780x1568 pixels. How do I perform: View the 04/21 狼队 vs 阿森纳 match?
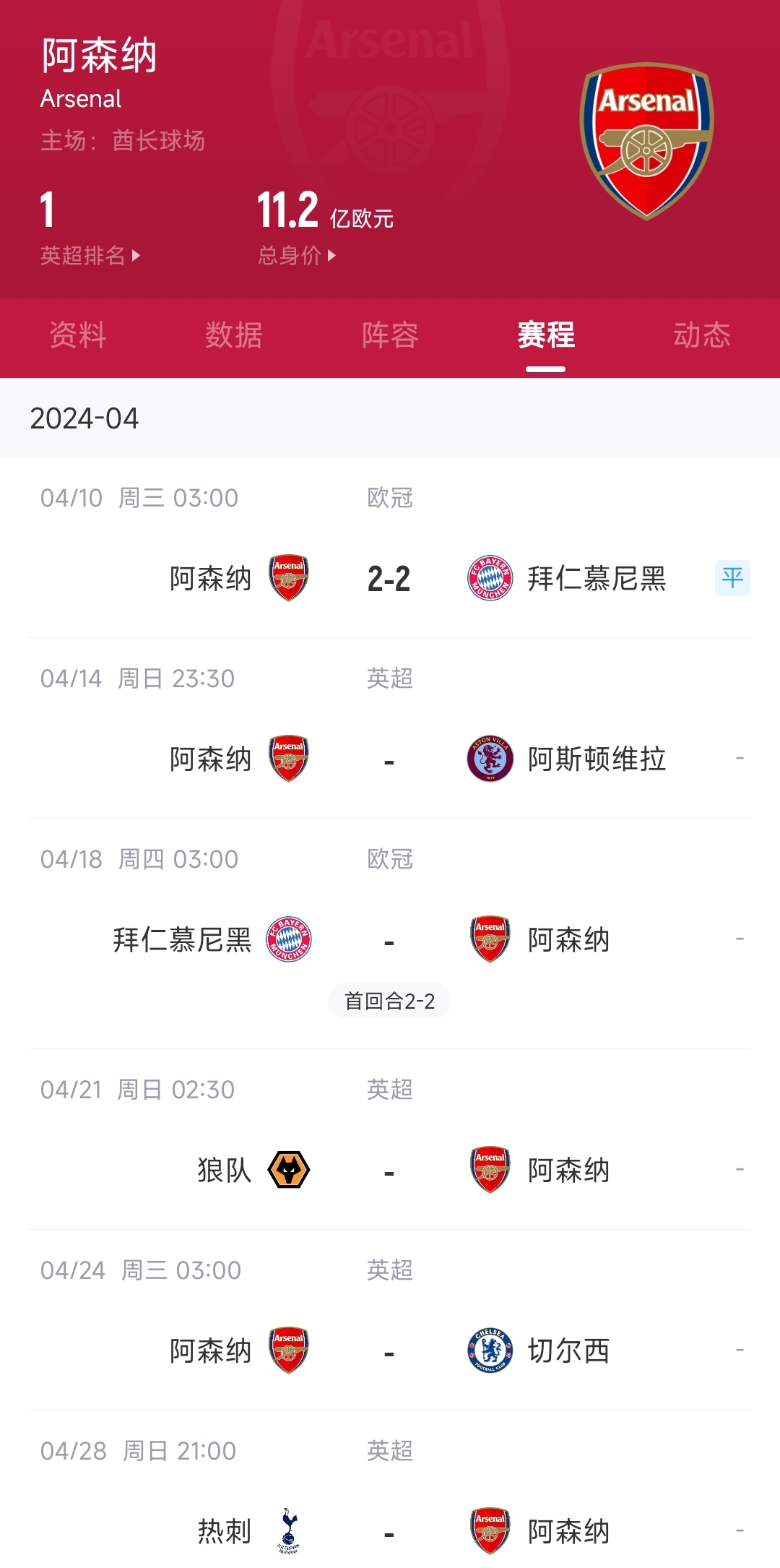[389, 1170]
